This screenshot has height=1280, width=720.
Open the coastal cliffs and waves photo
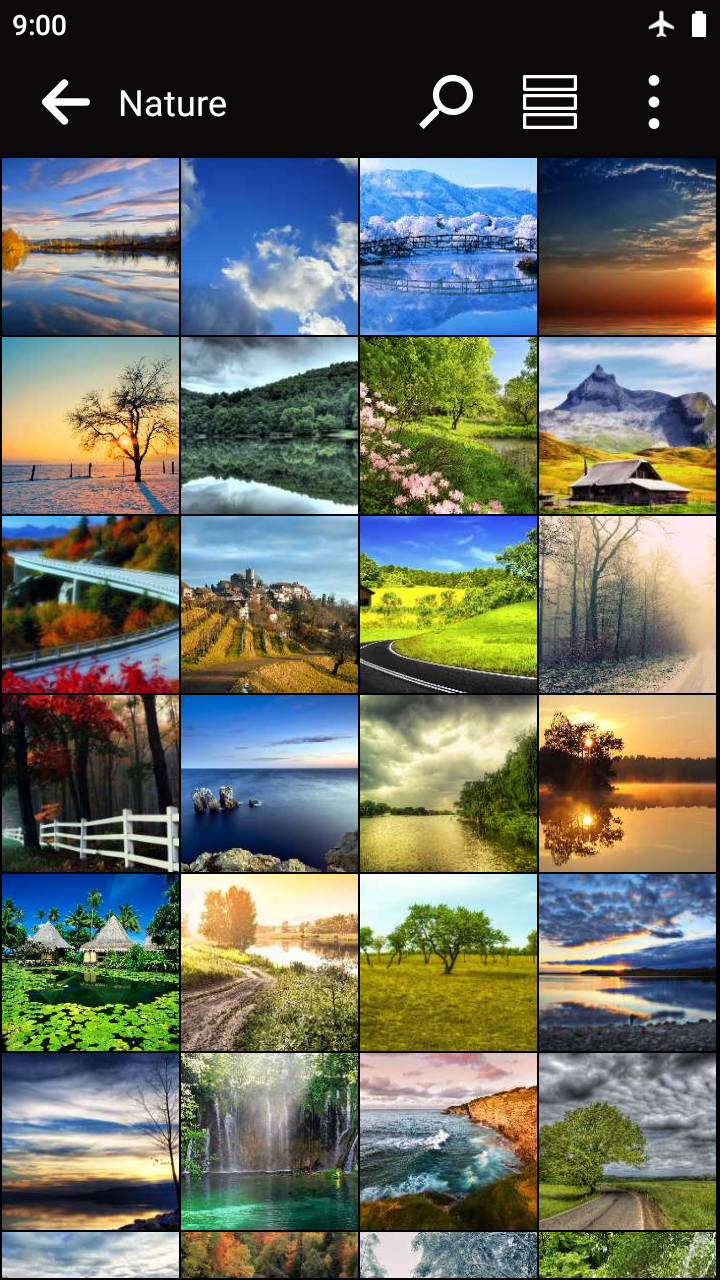(x=448, y=1141)
